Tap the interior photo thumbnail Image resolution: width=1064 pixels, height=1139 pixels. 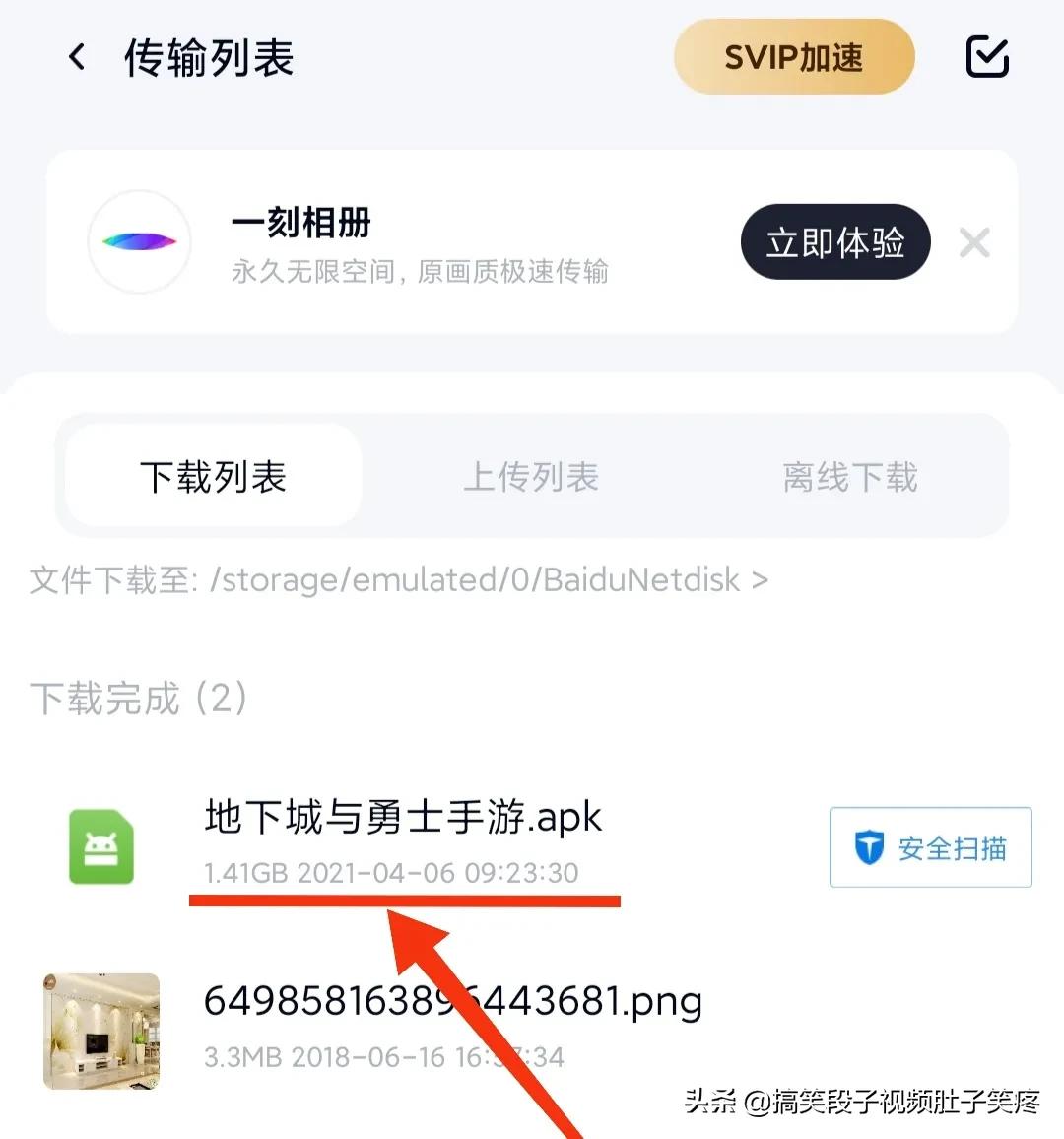[x=102, y=1031]
